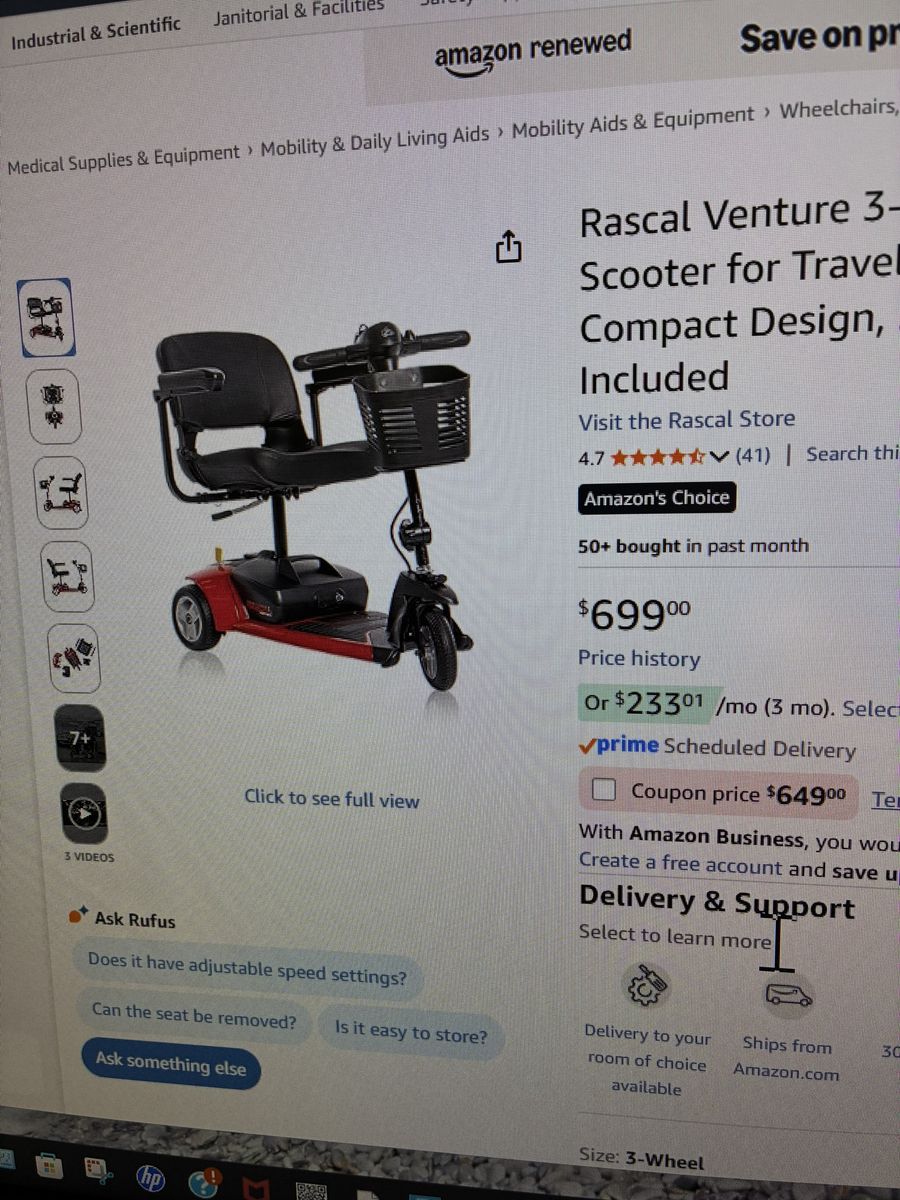Screen dimensions: 900x1200
Task: Go to Mobility Aids & Equipment breadcrumb
Action: pos(632,122)
